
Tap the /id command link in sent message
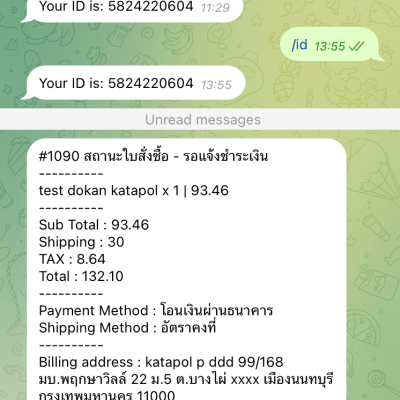coord(299,45)
